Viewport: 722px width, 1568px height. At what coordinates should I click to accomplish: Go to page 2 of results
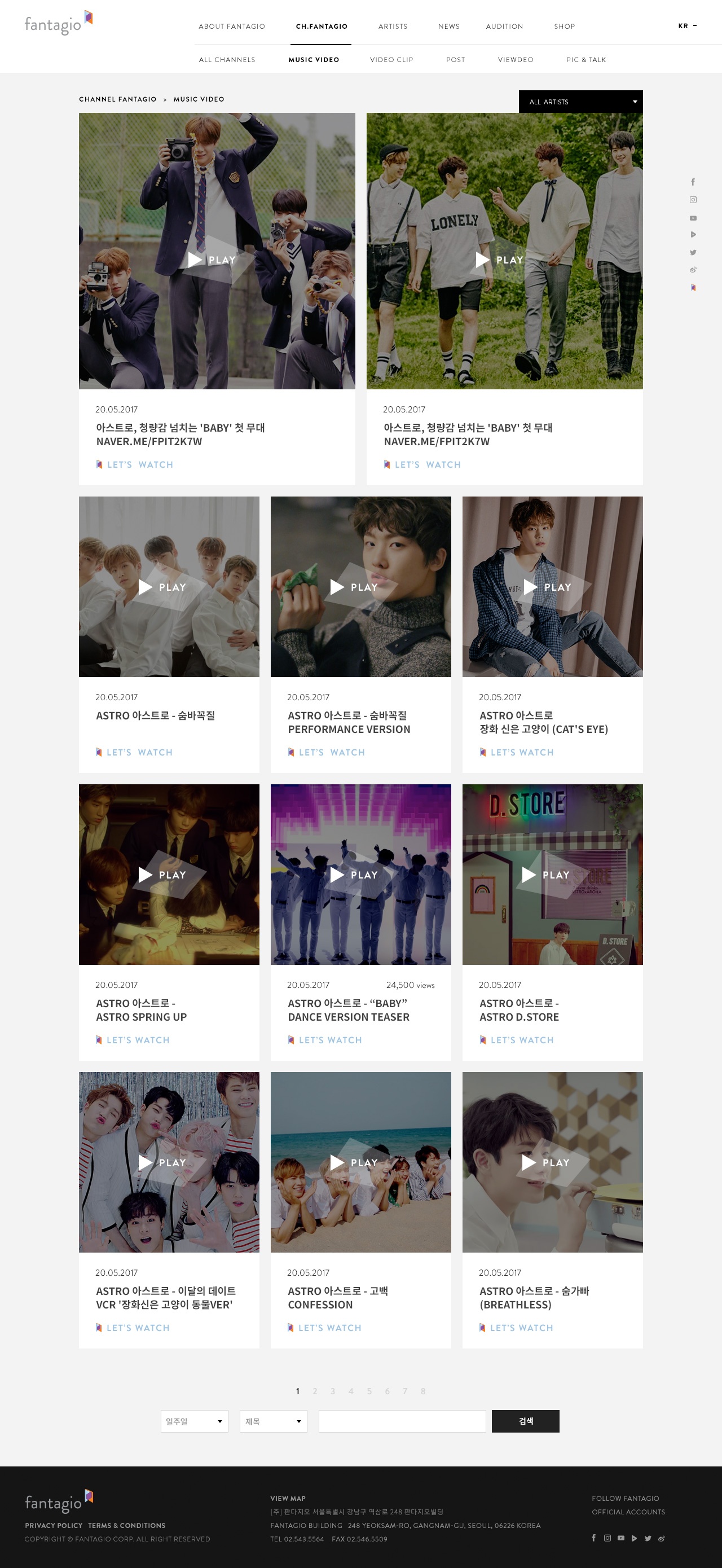pos(315,1391)
